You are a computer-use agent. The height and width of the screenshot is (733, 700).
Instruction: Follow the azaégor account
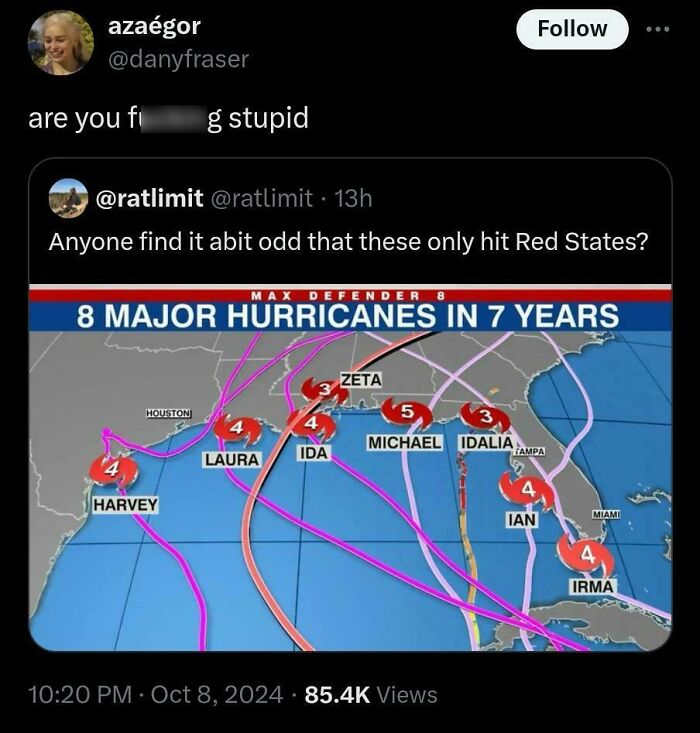tap(572, 29)
